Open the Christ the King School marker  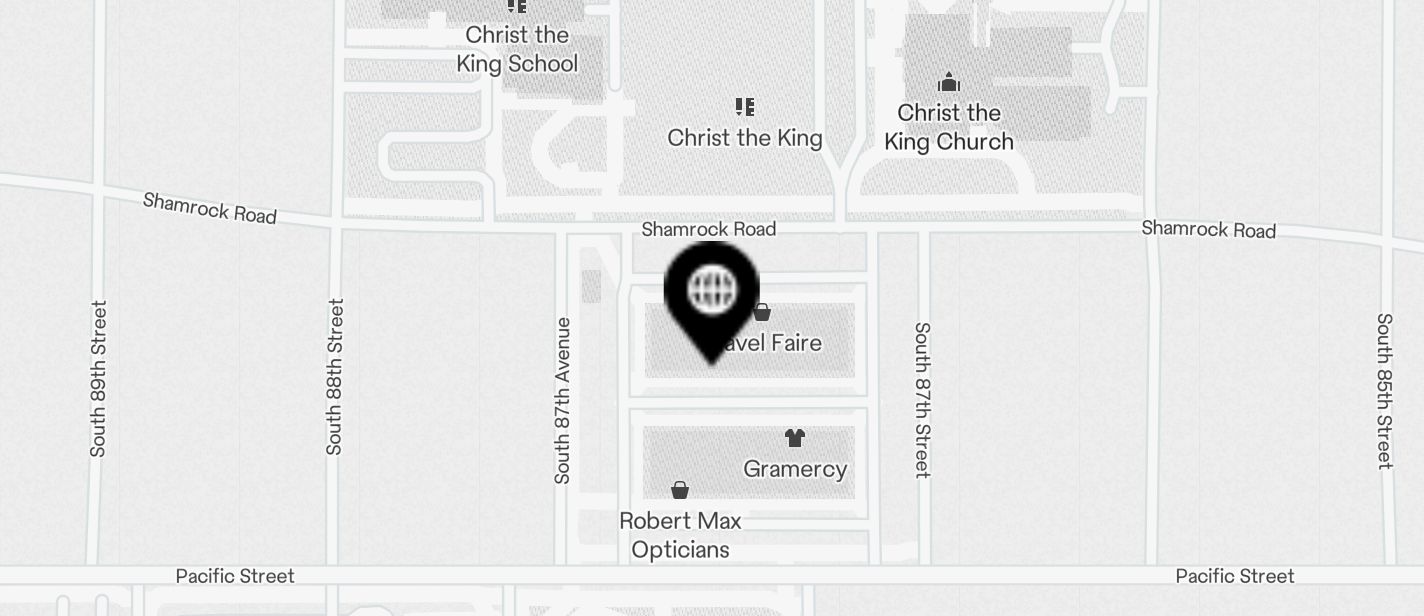coord(517,8)
